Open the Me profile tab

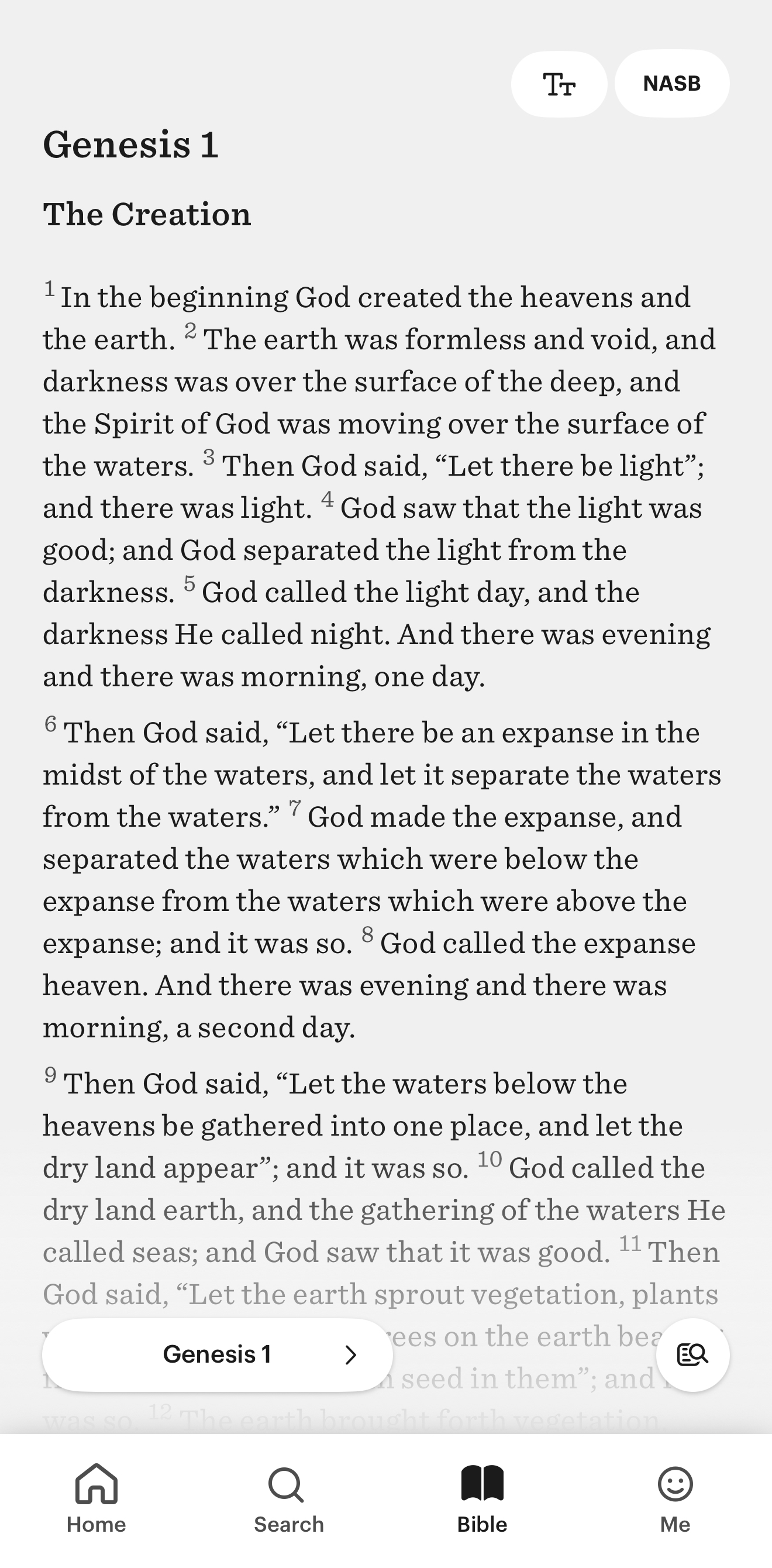click(x=675, y=1498)
